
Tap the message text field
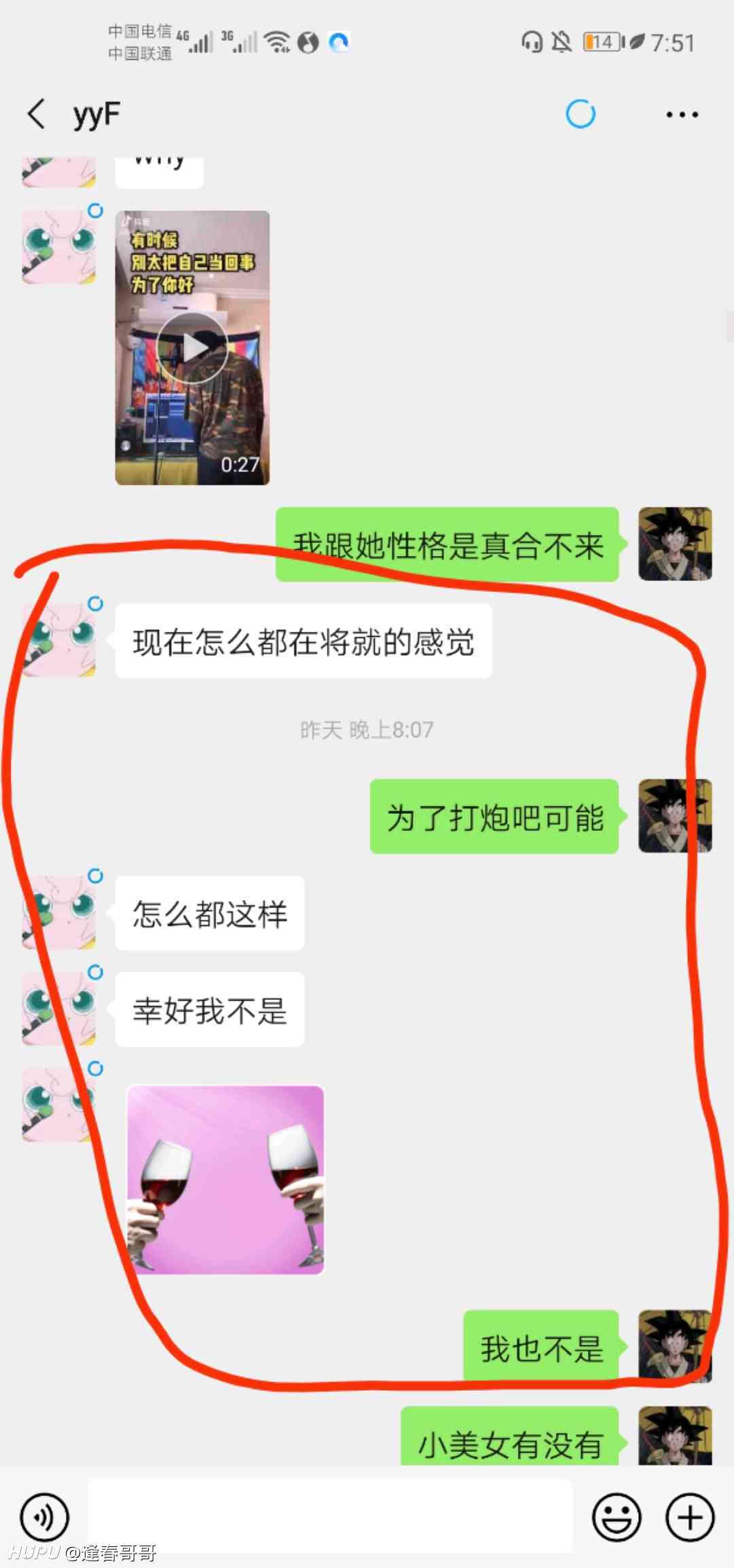pyautogui.click(x=330, y=1516)
